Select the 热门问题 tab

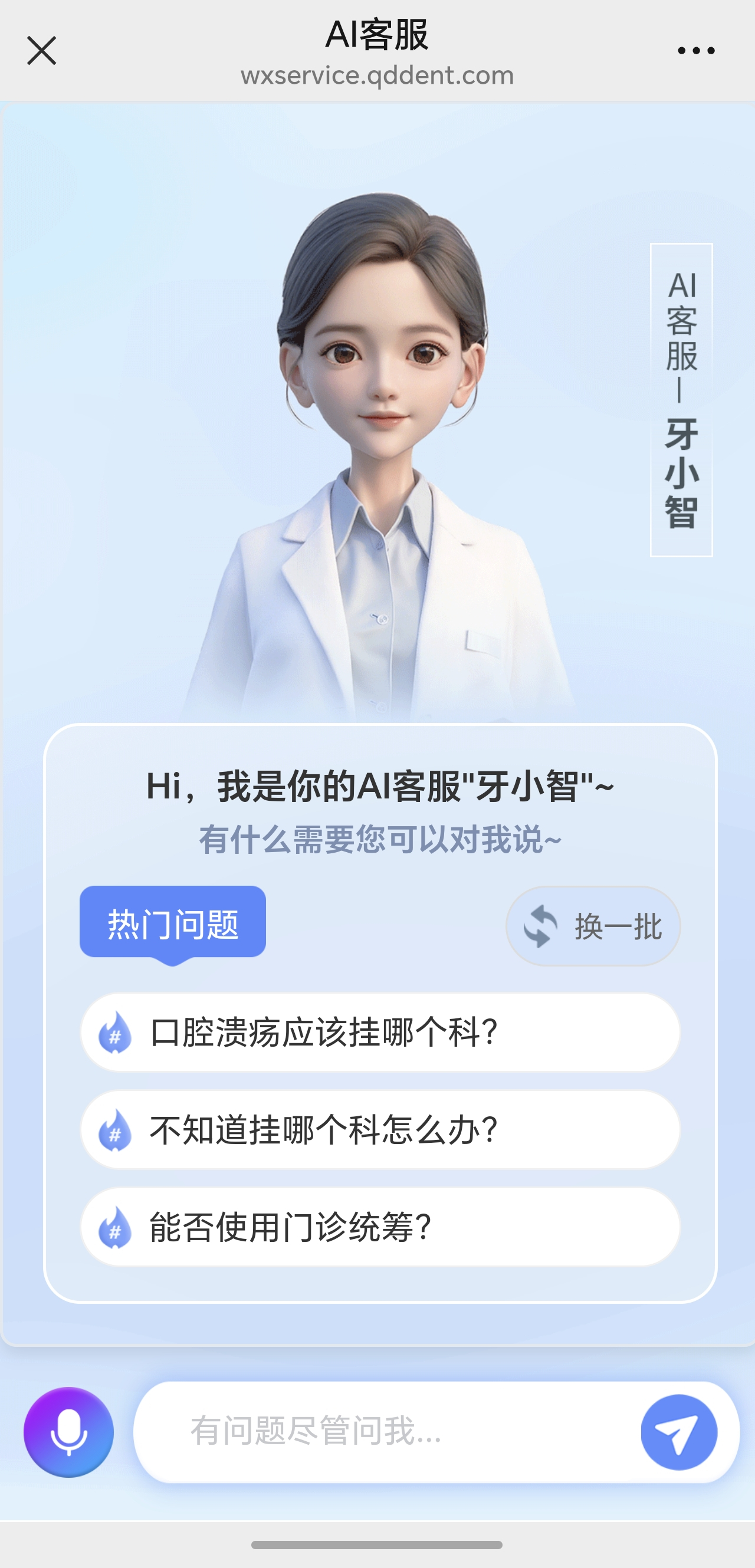tap(172, 923)
